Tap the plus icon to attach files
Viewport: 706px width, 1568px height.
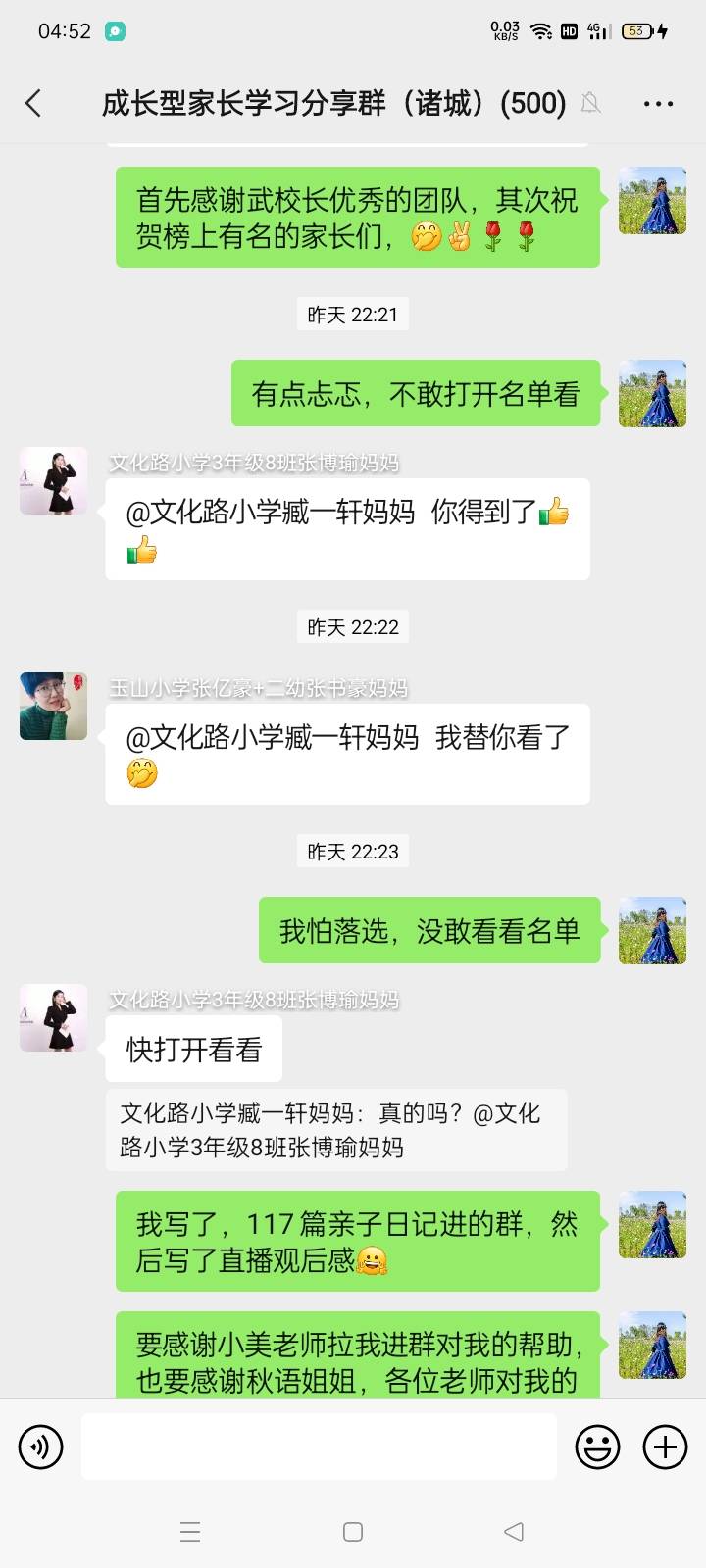click(666, 1445)
